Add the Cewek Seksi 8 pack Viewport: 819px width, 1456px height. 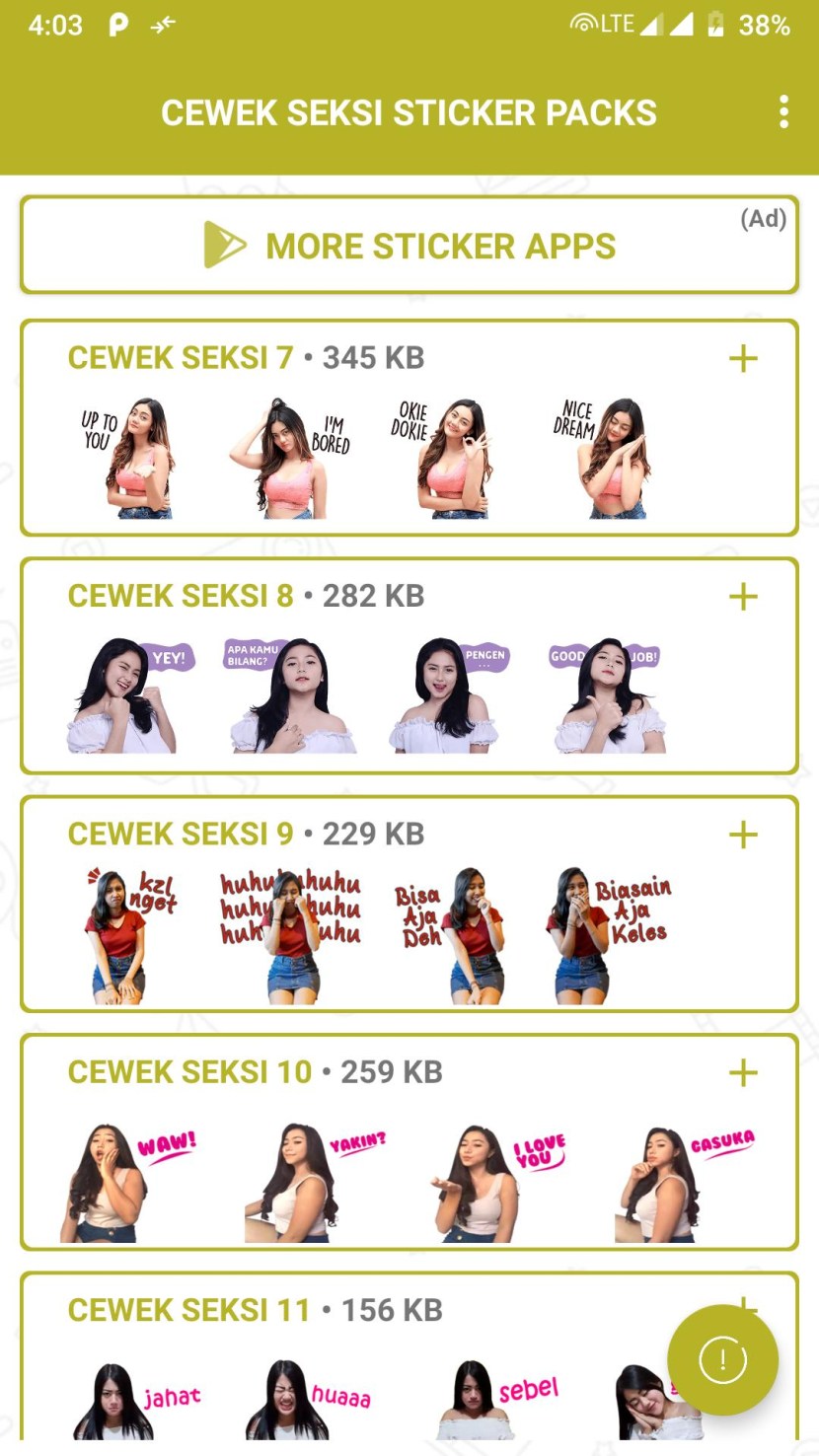click(743, 597)
